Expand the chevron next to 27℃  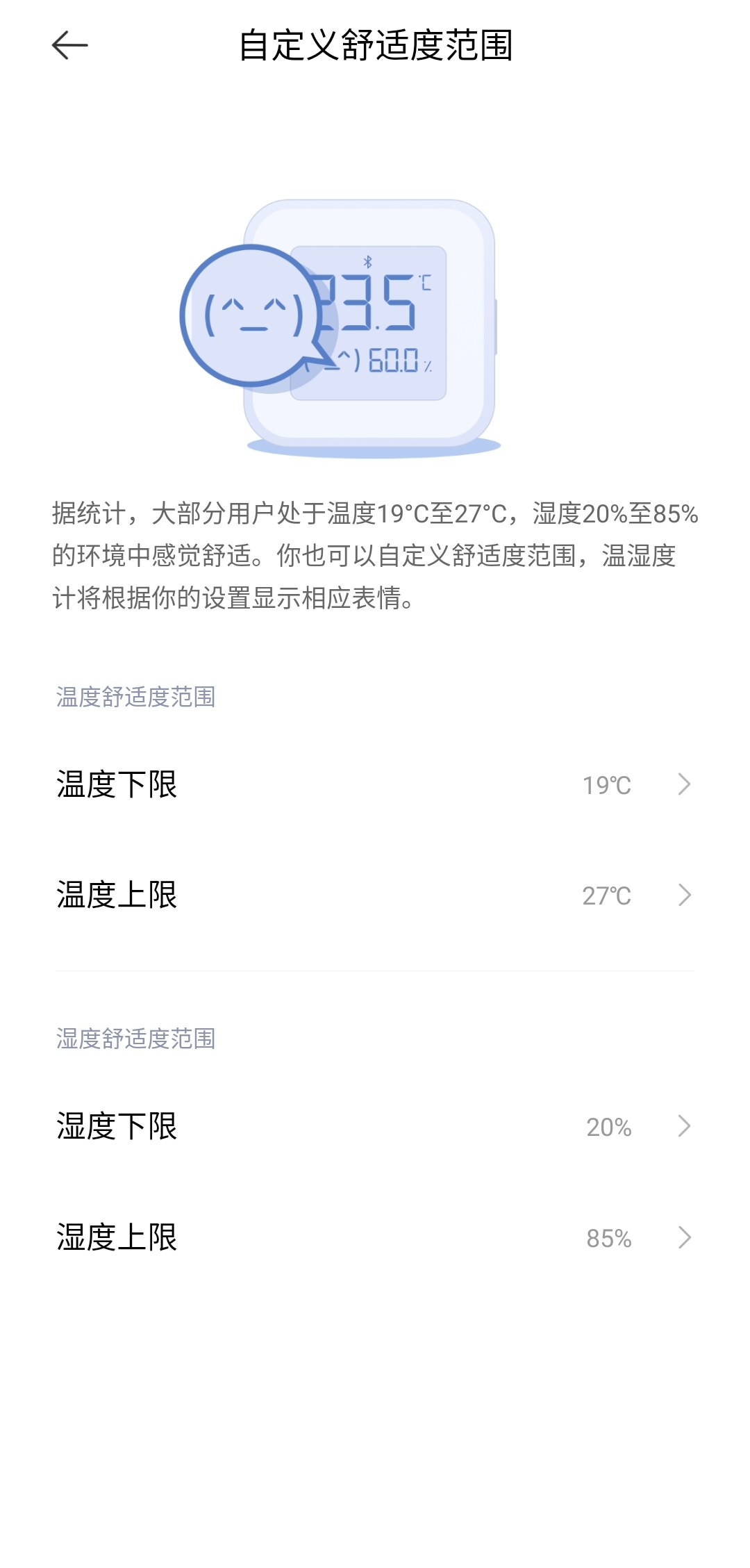[685, 896]
